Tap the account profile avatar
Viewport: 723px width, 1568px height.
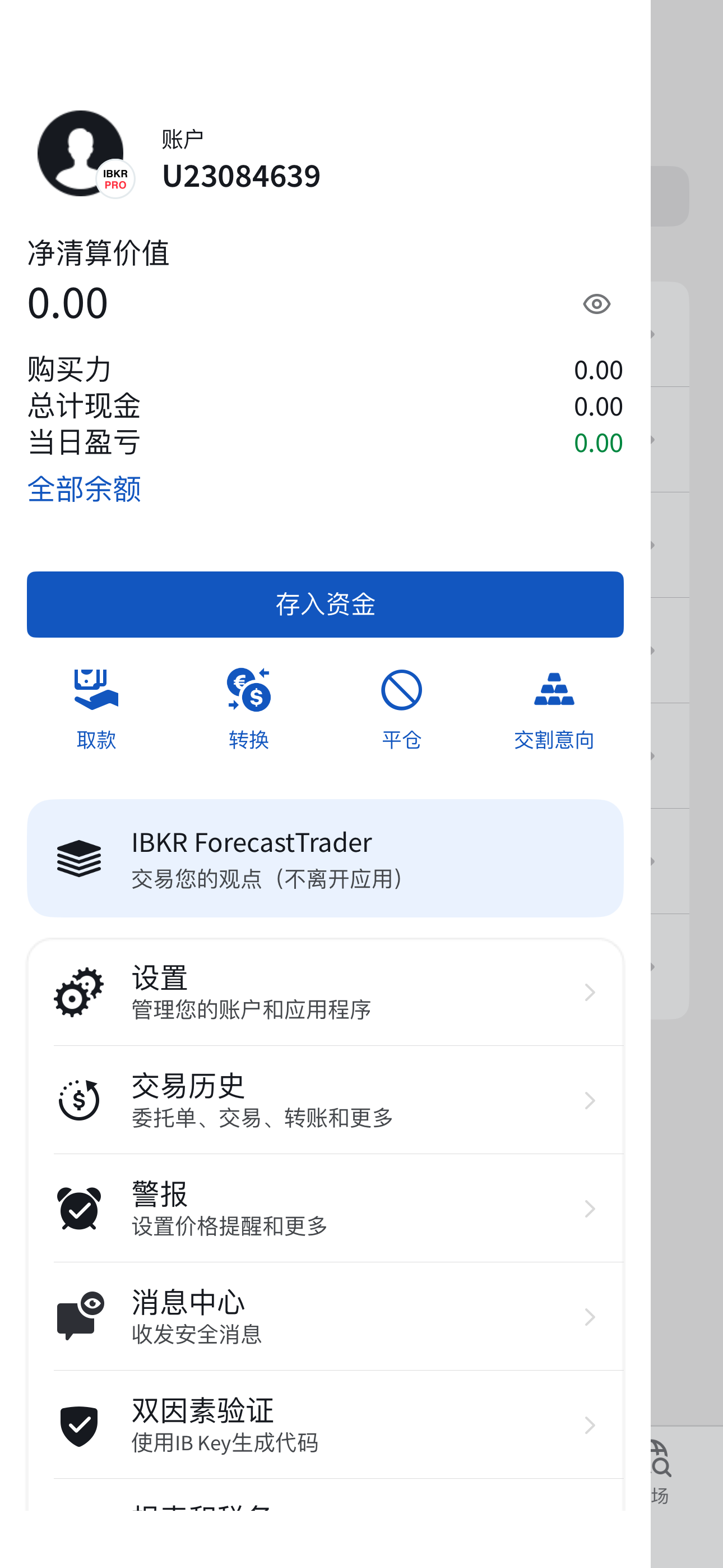click(x=81, y=154)
